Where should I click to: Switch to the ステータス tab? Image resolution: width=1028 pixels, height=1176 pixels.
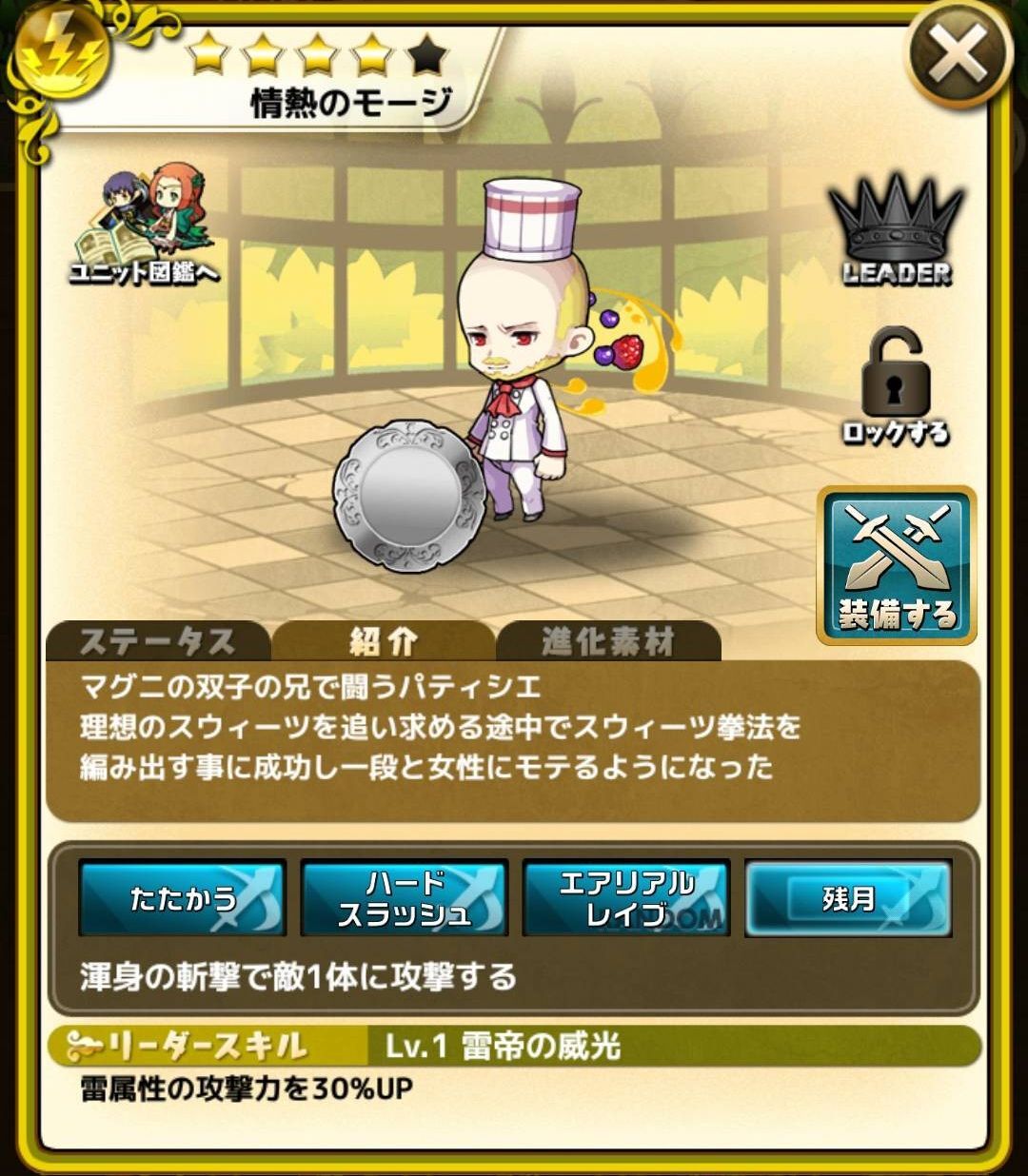158,642
